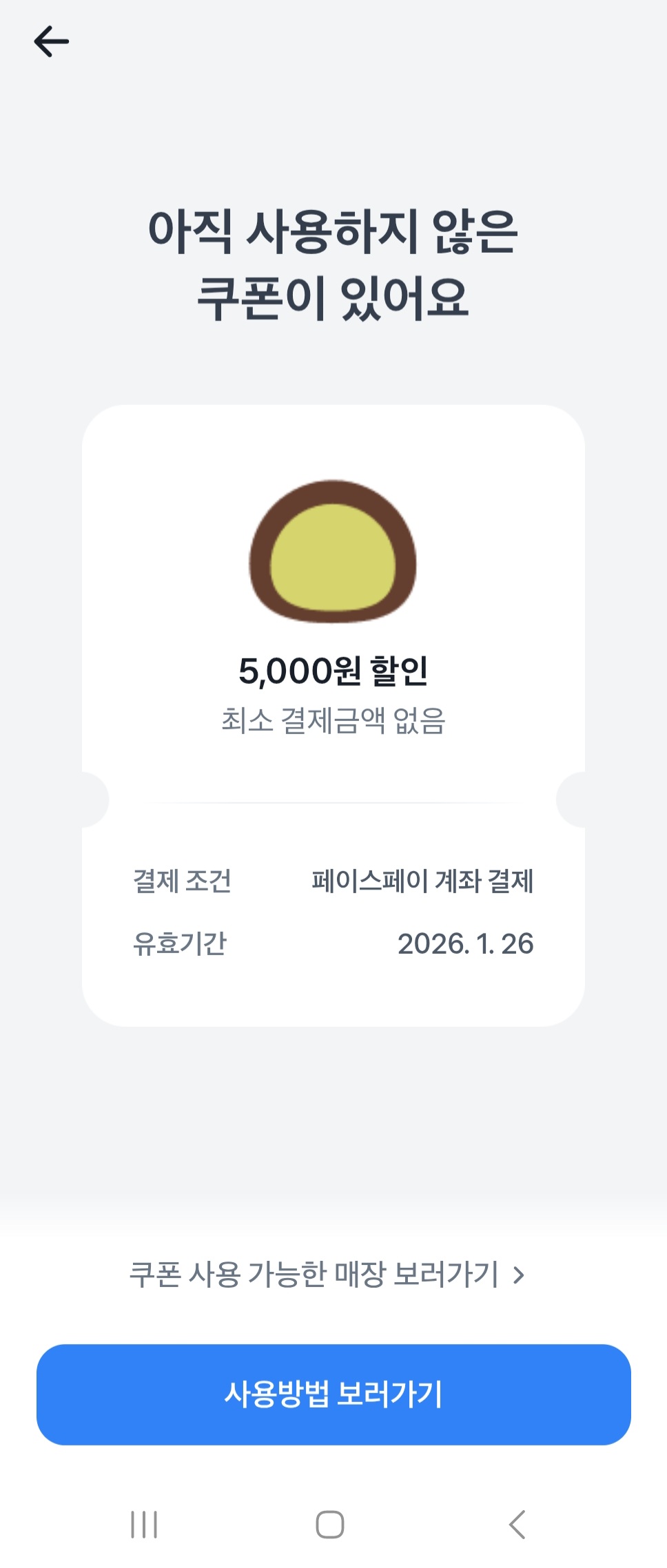Image resolution: width=667 pixels, height=1568 pixels.
Task: Go back using the top arrow
Action: [x=52, y=42]
